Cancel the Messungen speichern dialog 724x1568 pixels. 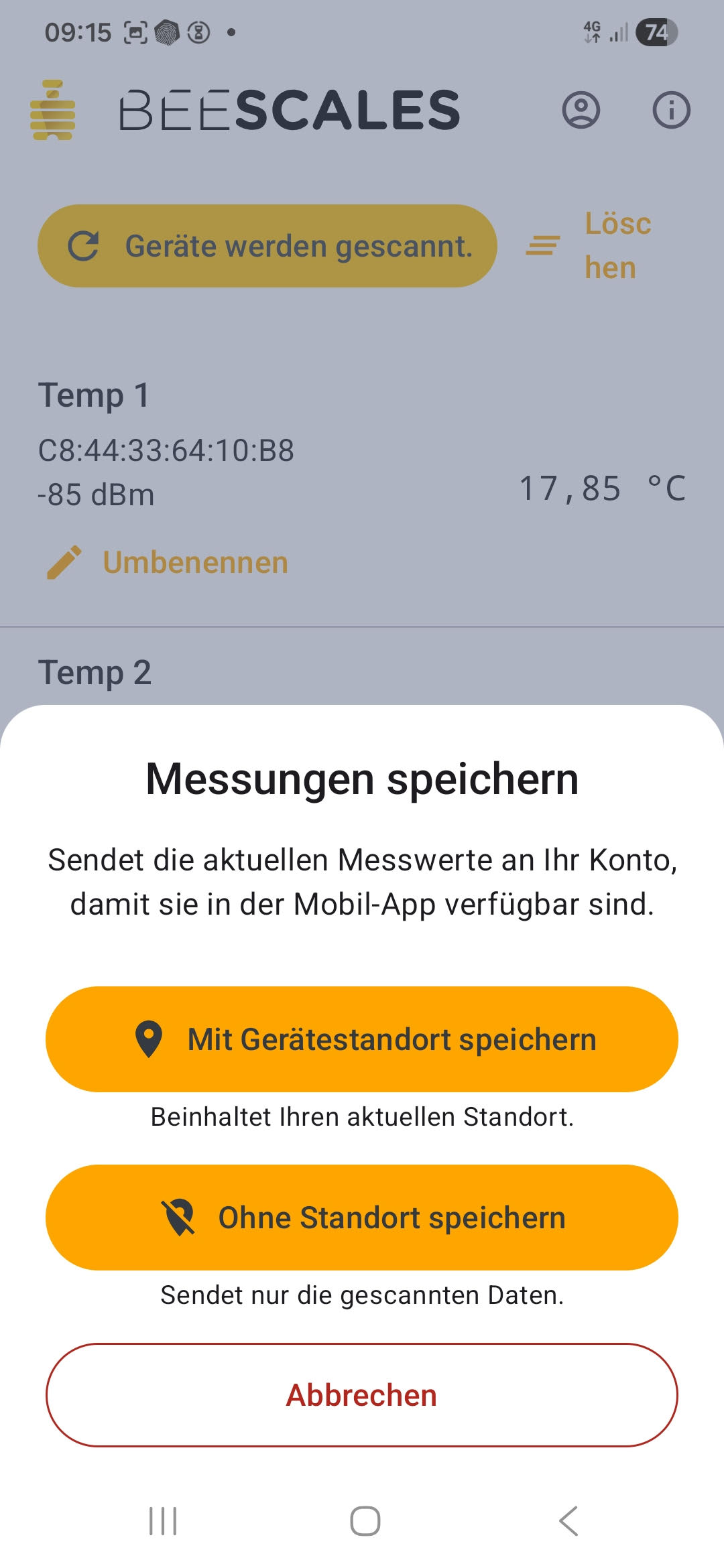(x=362, y=1395)
